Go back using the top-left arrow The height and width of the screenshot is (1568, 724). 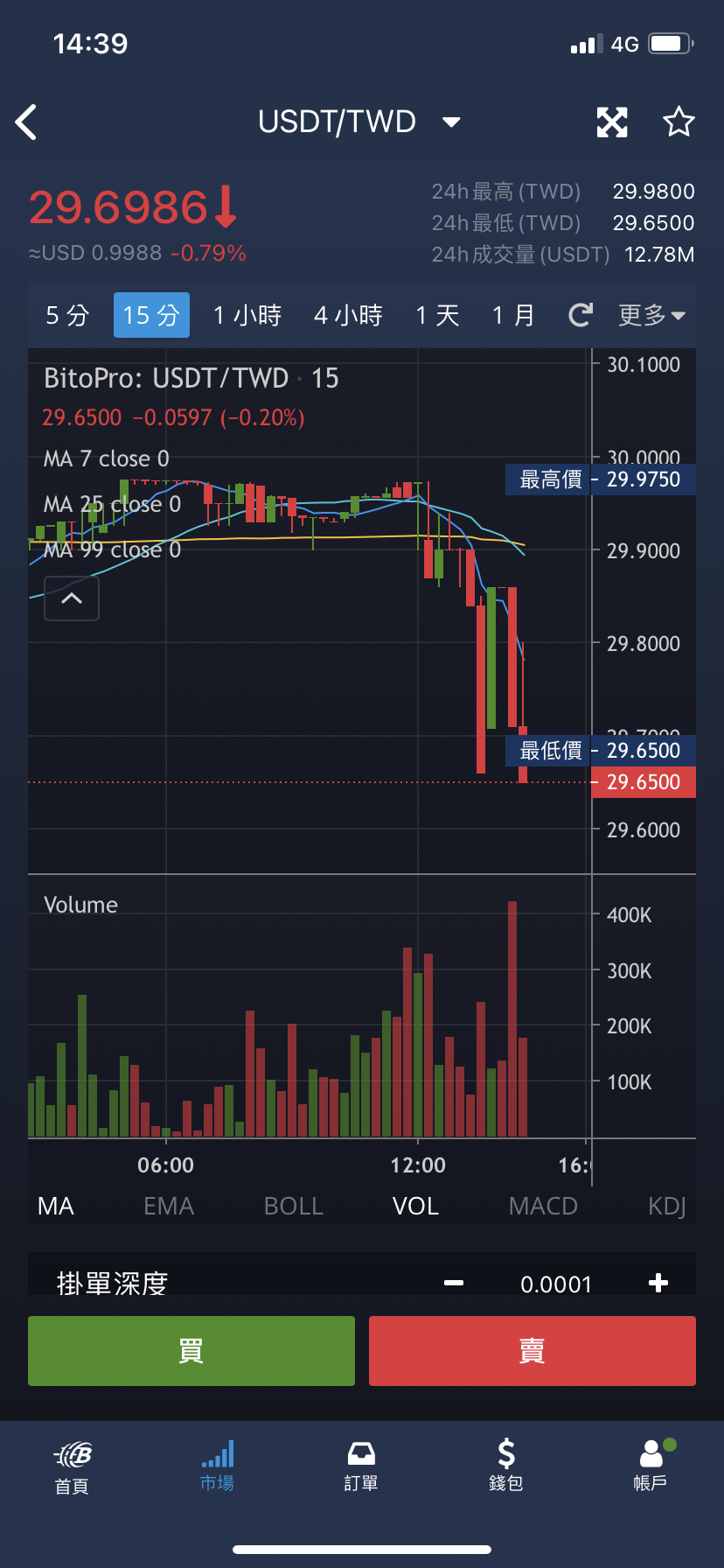click(x=26, y=122)
